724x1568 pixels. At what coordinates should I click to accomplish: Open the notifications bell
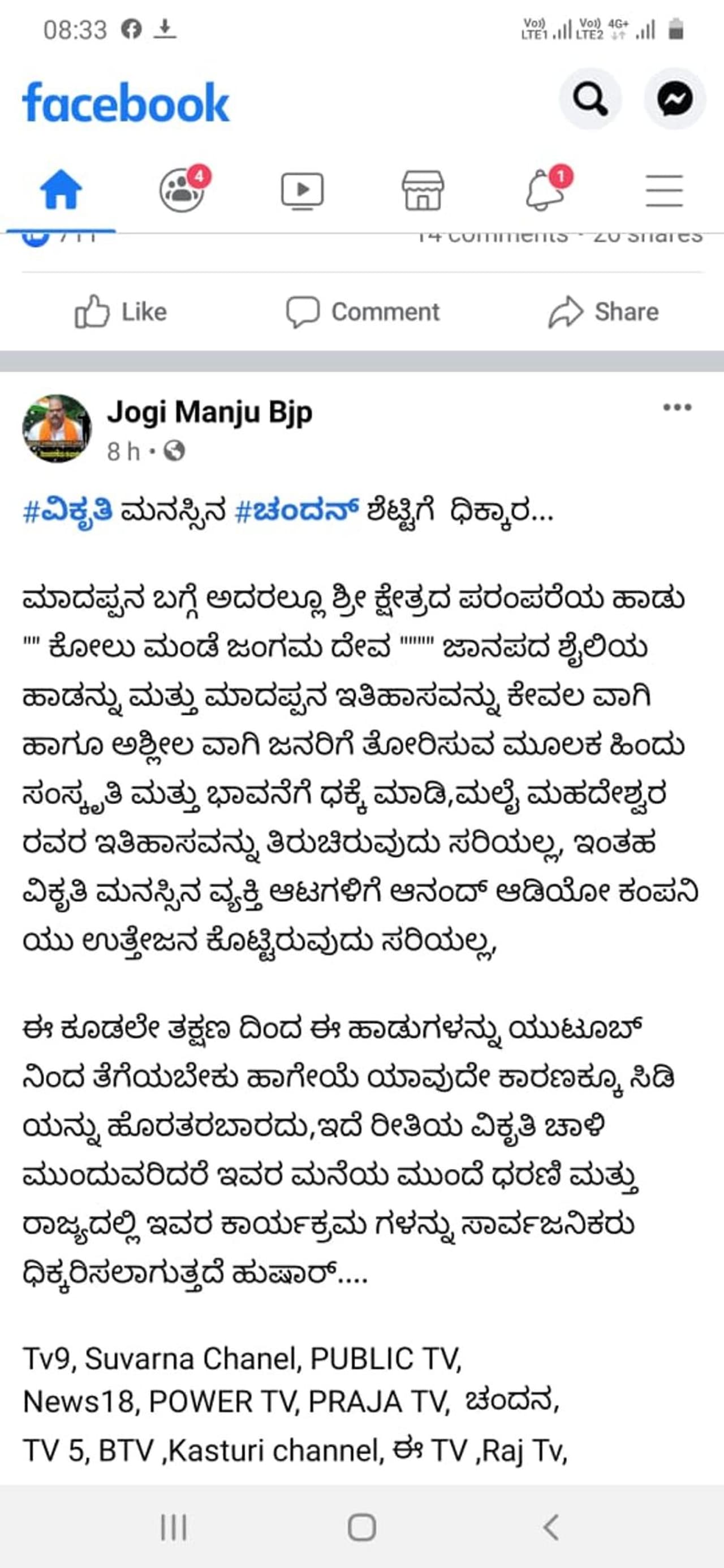click(545, 190)
